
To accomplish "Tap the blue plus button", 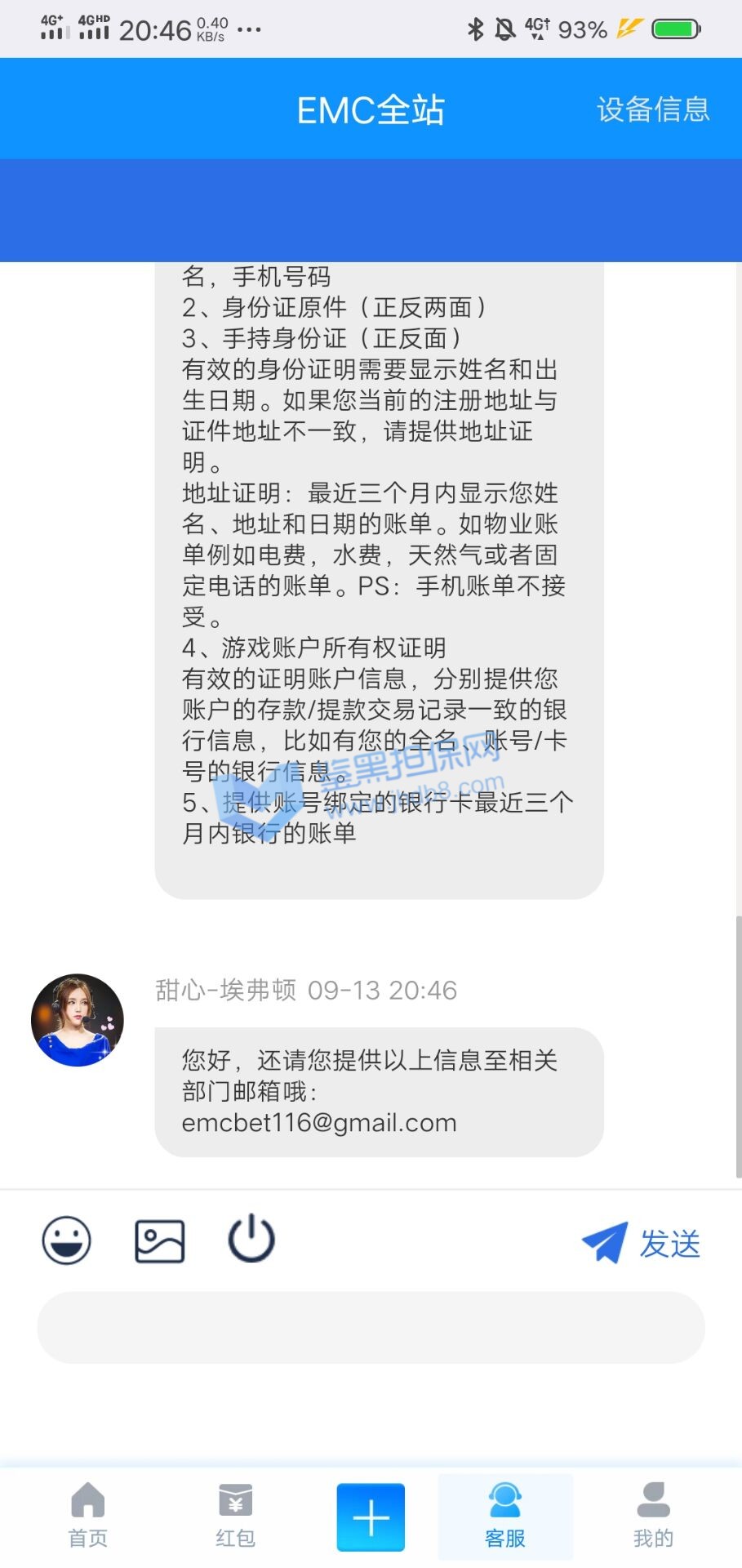I will point(371,1517).
